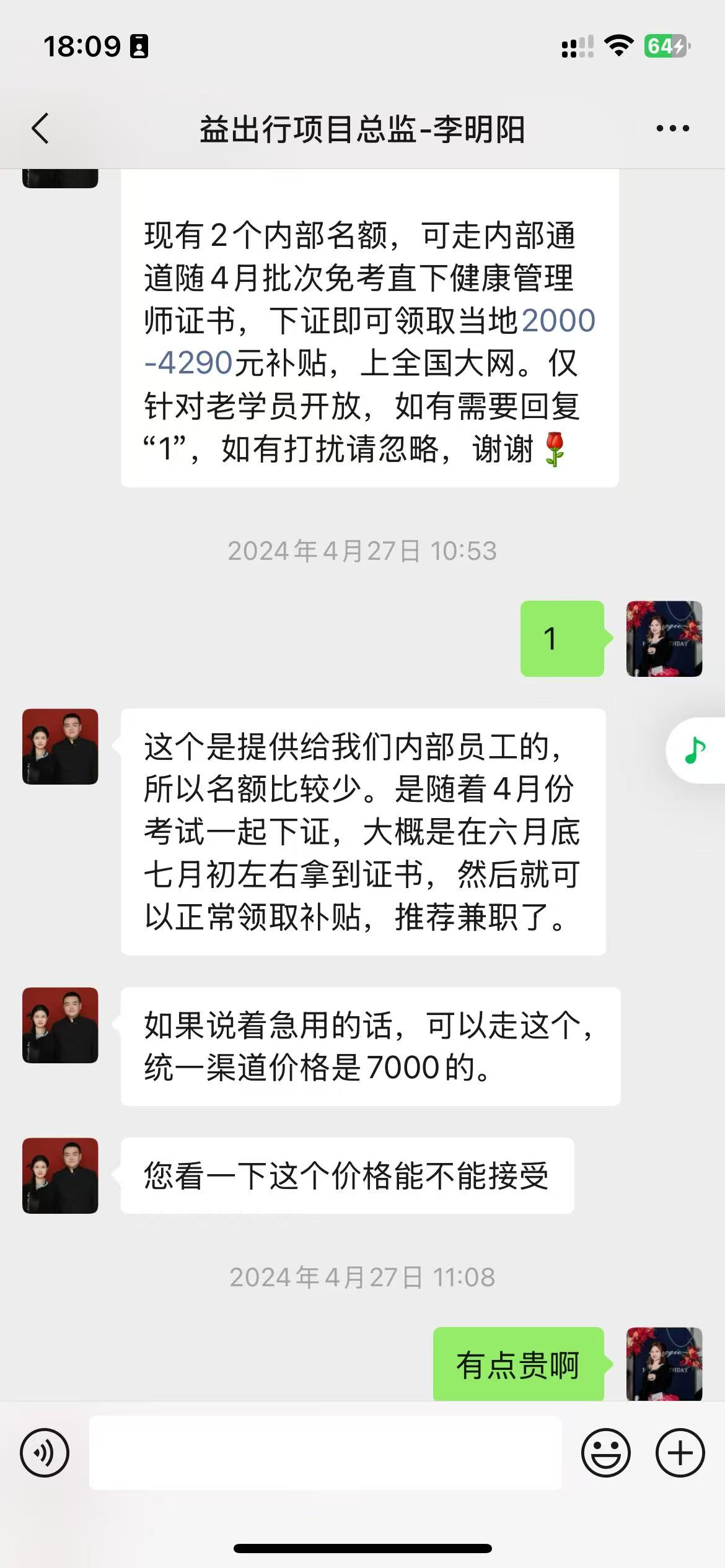Open the emoji sticker picker
Screen dimensions: 725x1568
pos(605,1452)
